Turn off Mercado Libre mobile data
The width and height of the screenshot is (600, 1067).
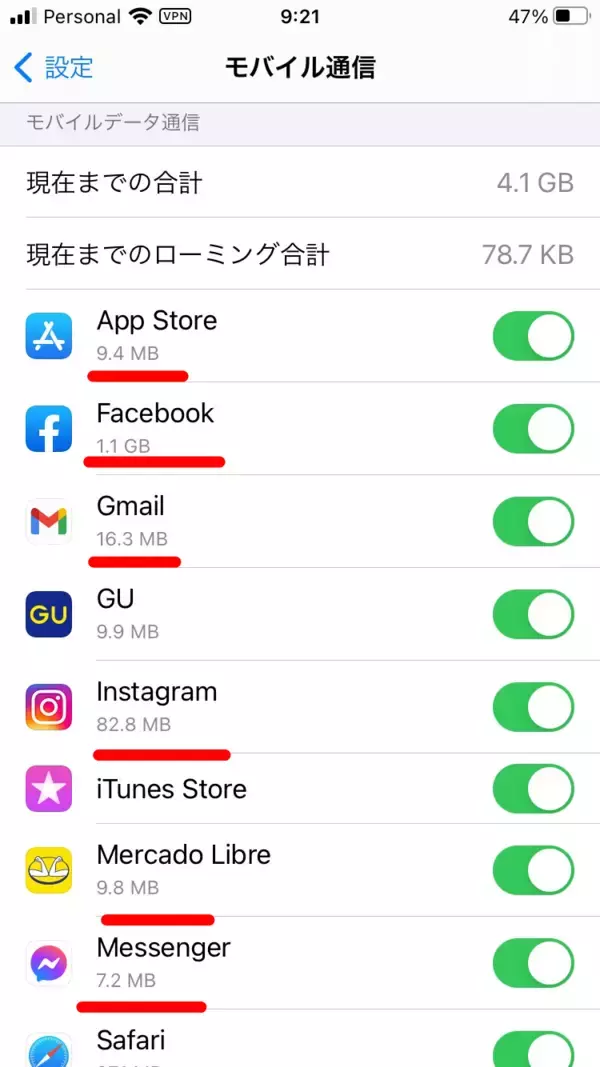533,870
